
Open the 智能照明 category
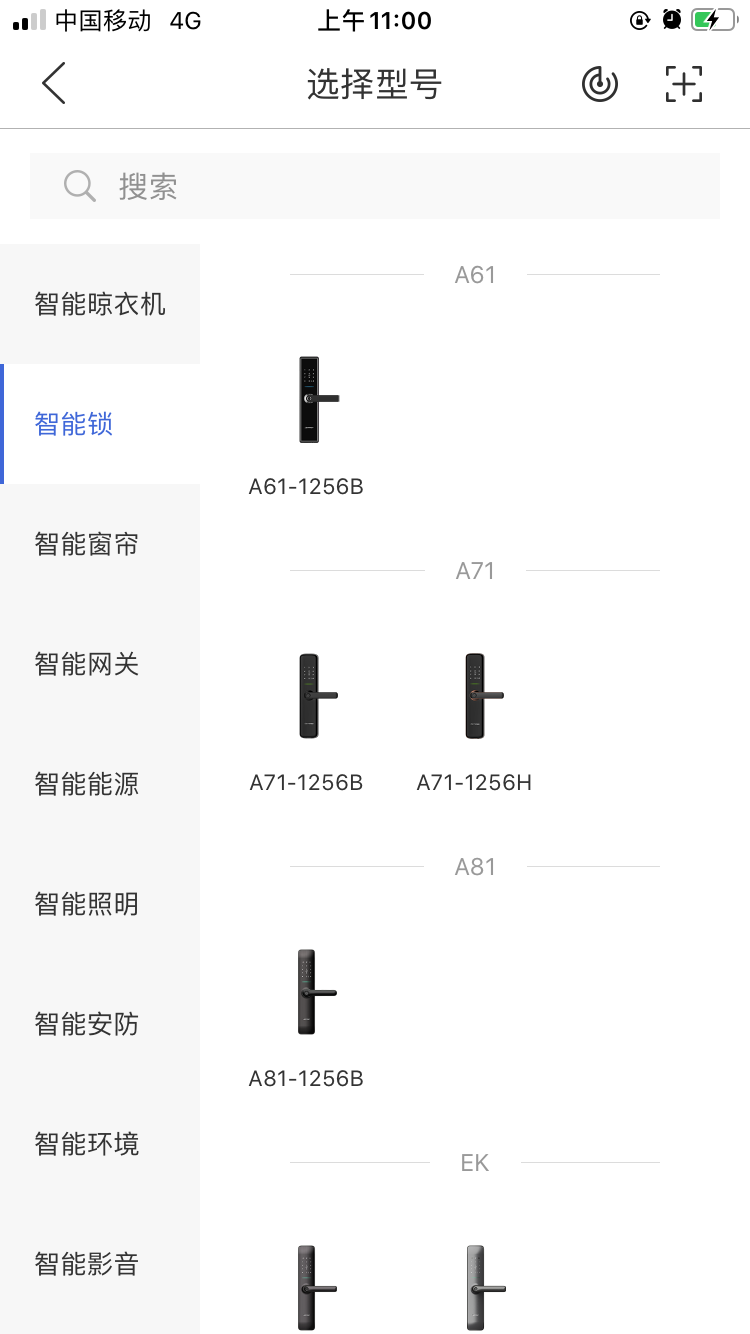click(x=100, y=904)
